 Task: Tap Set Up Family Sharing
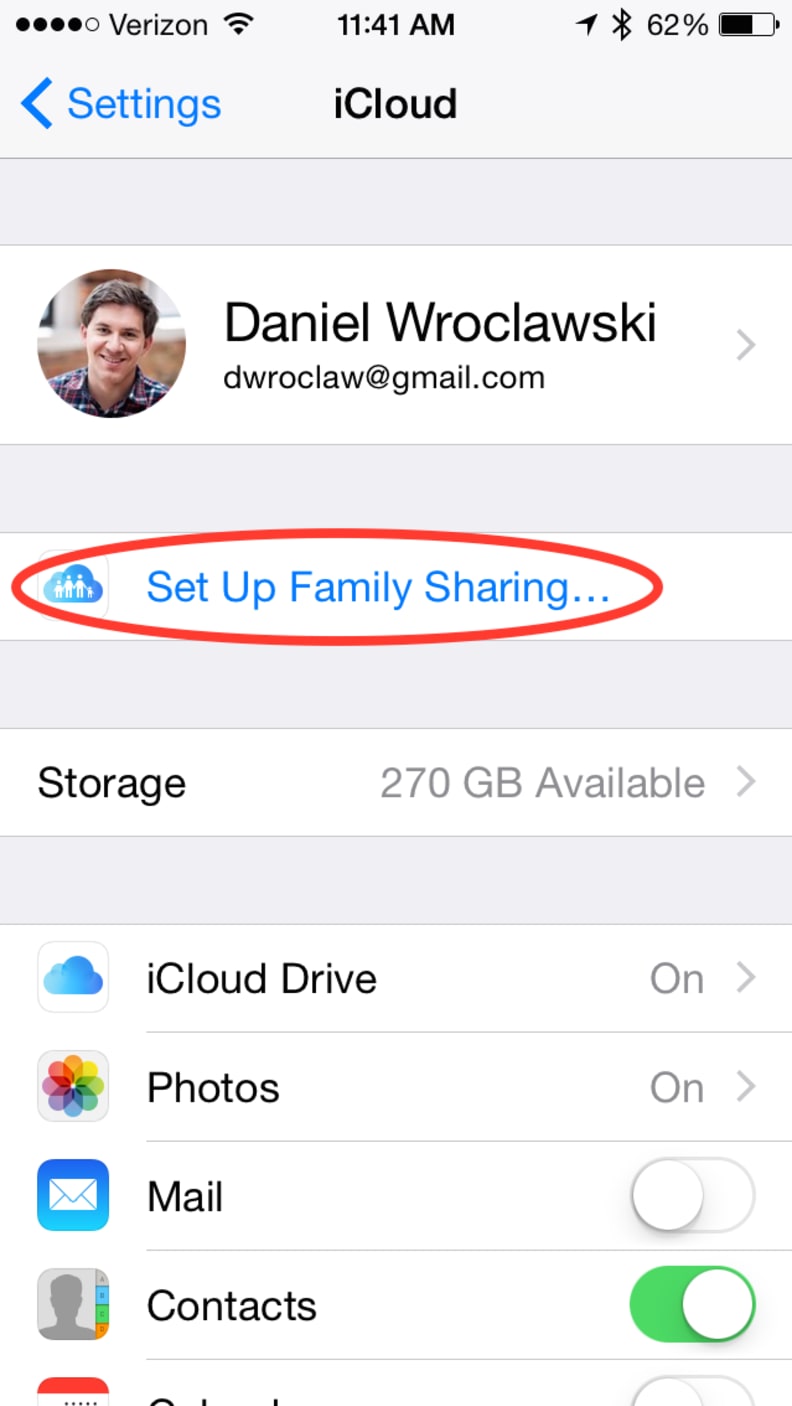377,587
